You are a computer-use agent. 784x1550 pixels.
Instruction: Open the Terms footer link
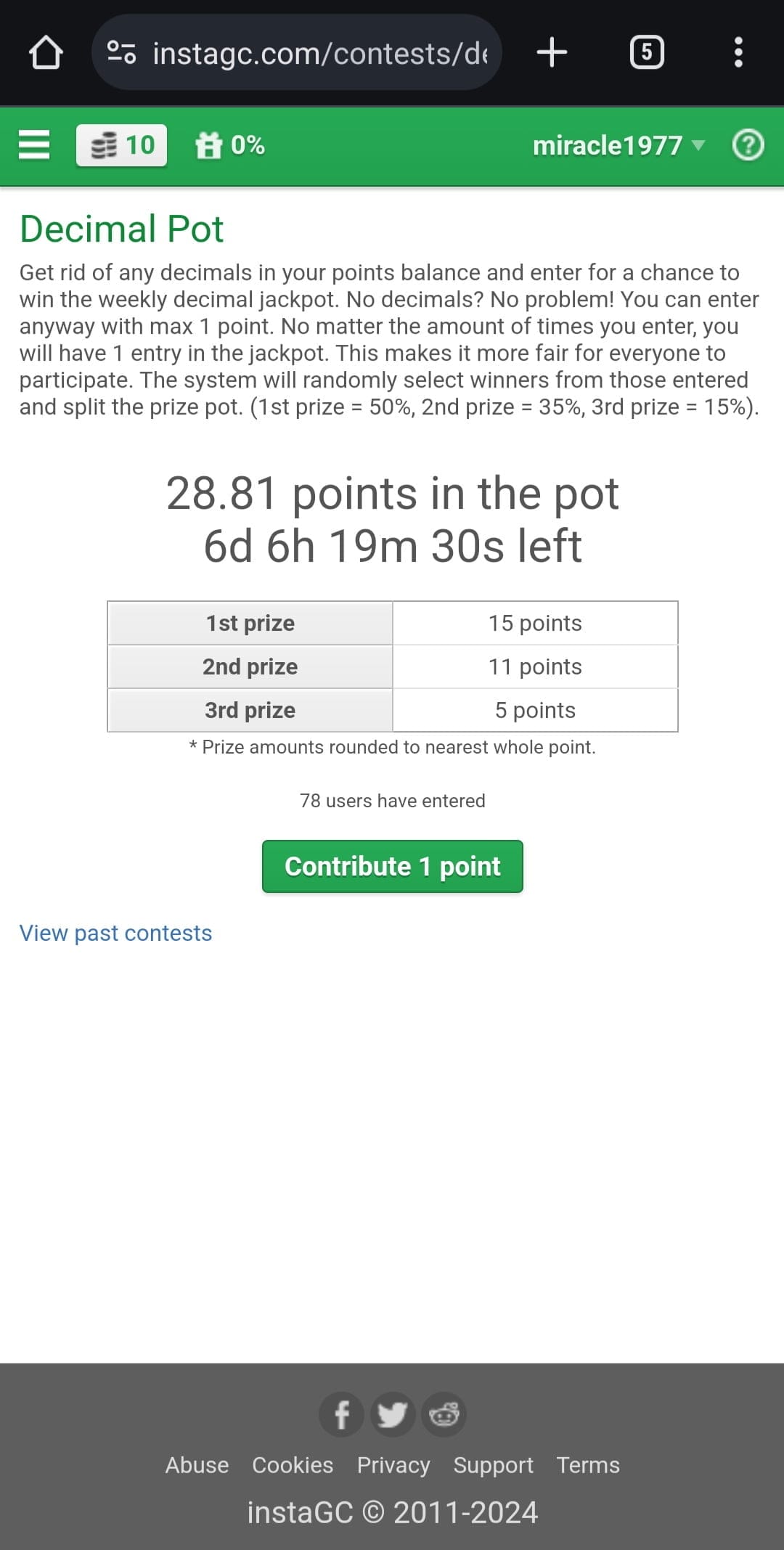click(588, 1465)
